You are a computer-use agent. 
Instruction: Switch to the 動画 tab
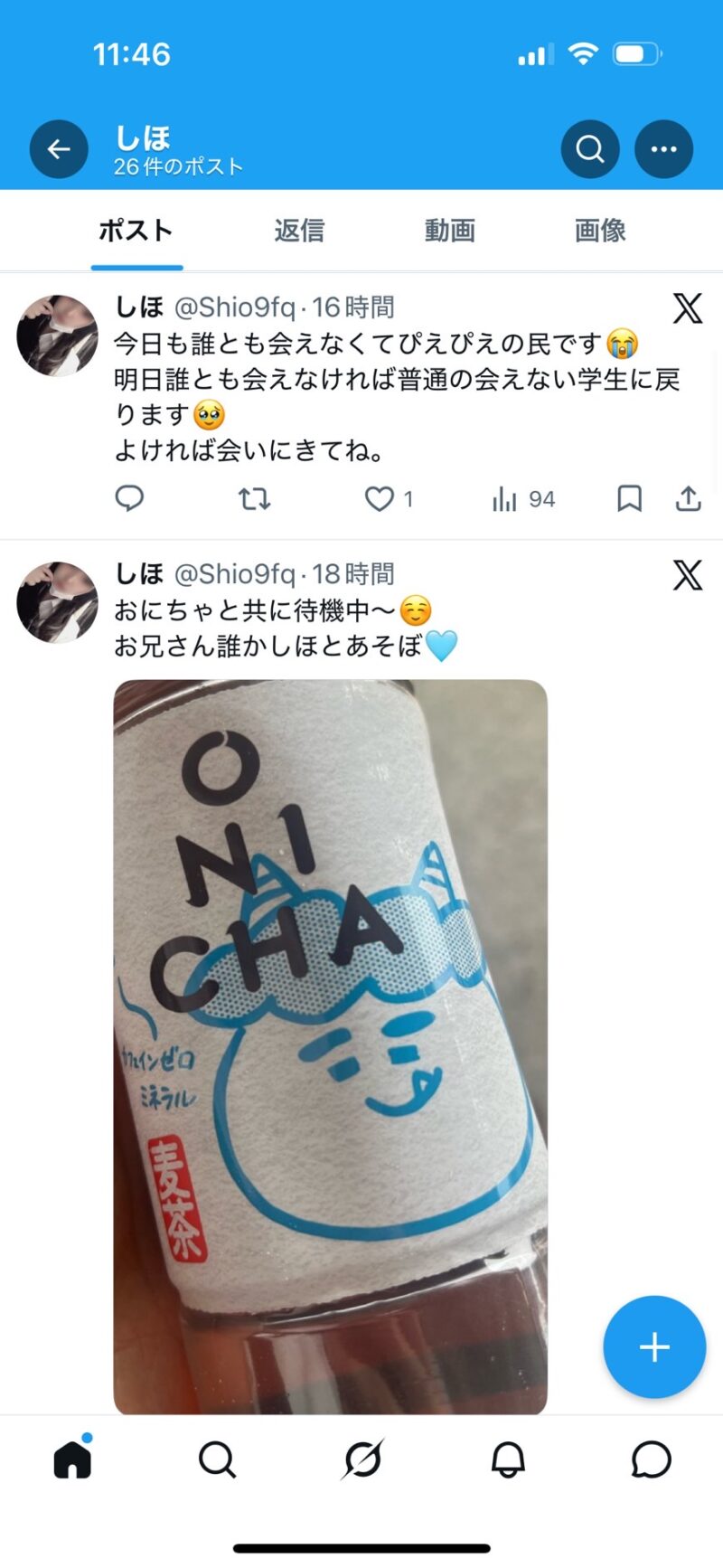click(x=450, y=231)
